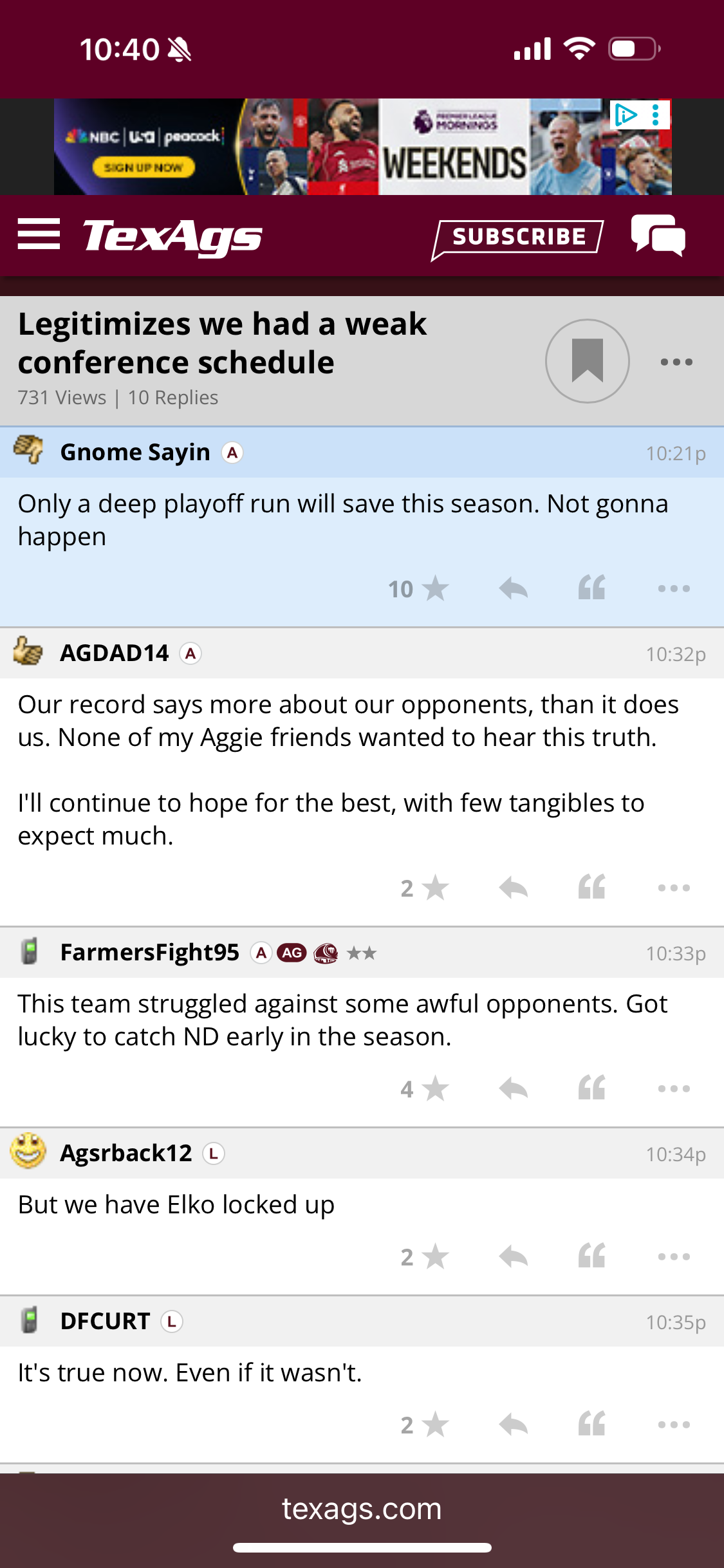Screen dimensions: 724x1568
Task: Open ad choices icon on banner
Action: [x=625, y=115]
